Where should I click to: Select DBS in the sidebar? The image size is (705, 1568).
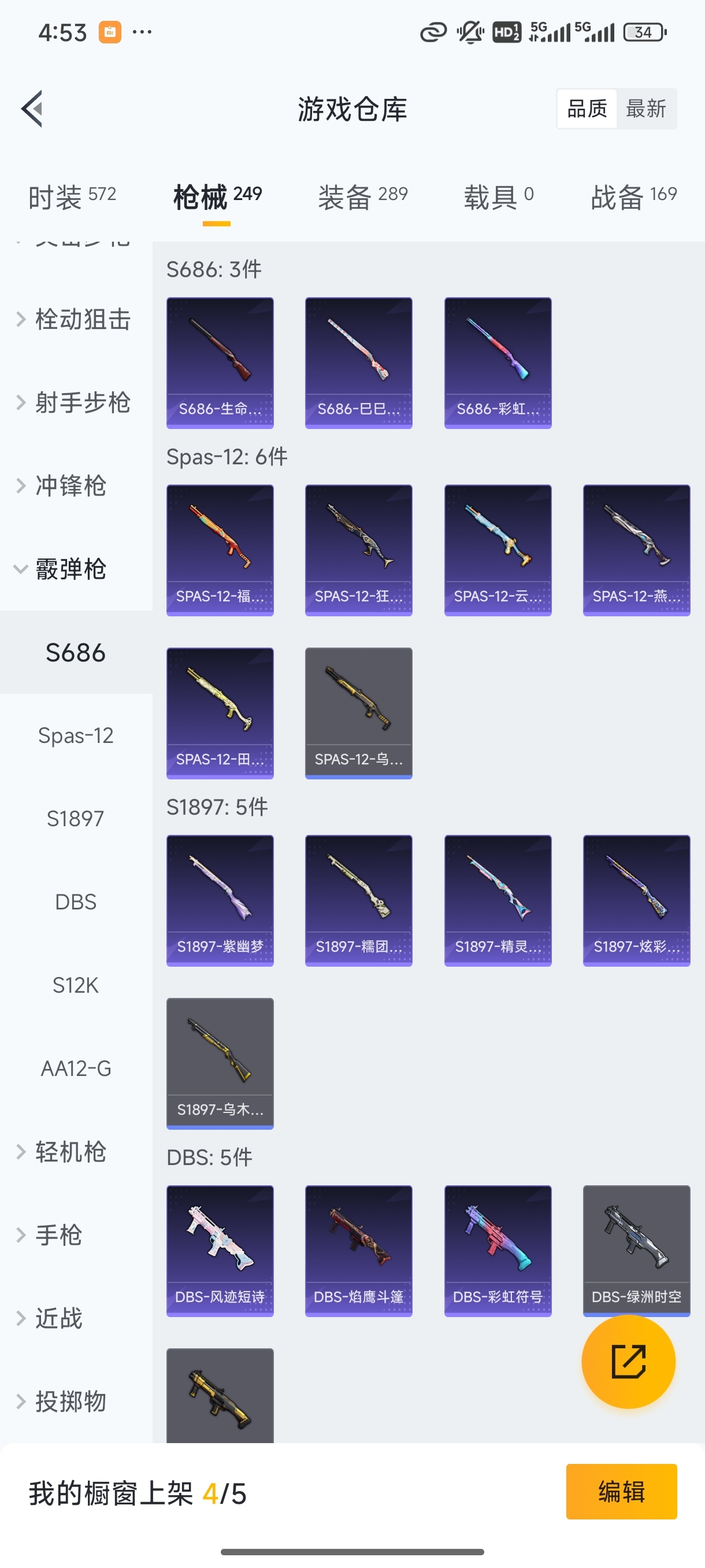76,901
